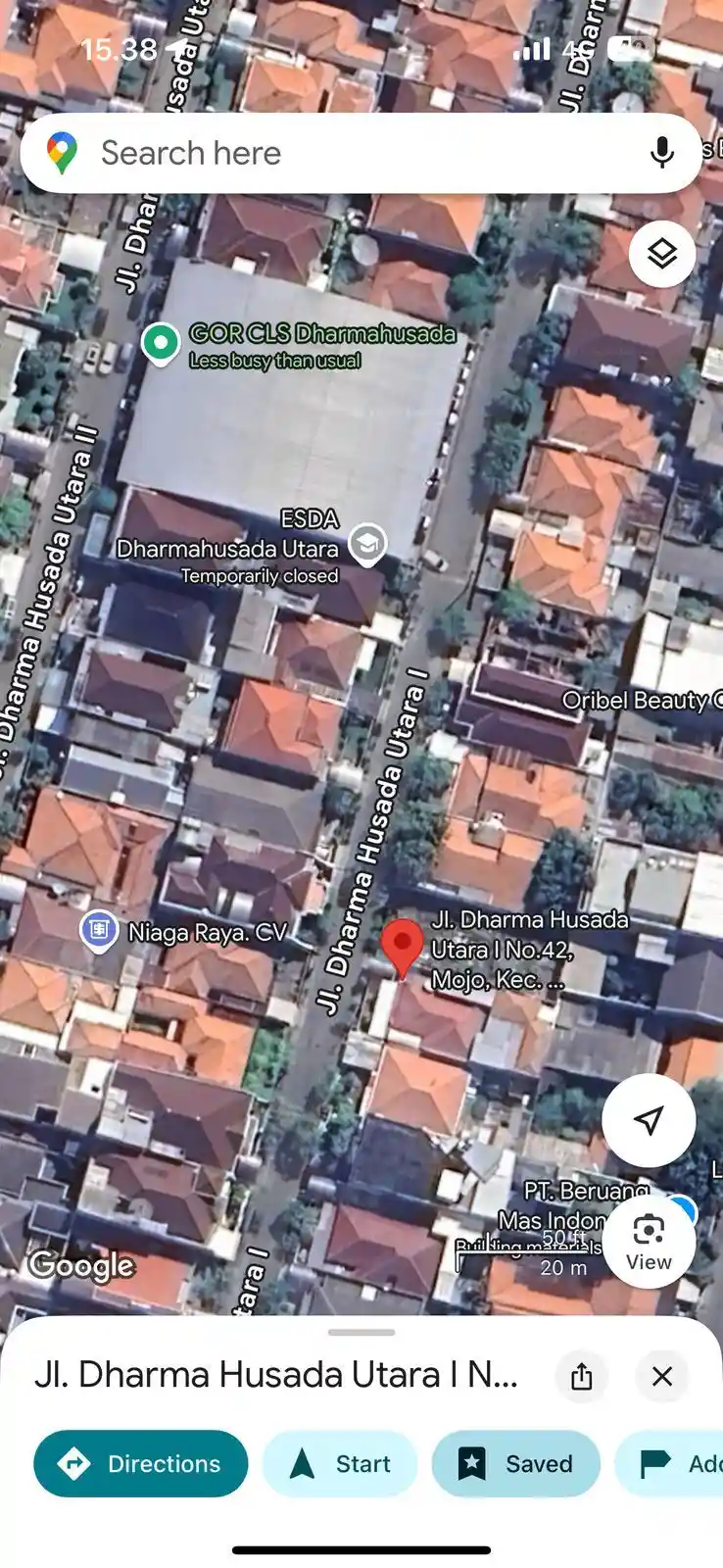Open the Saved lists for this place
The height and width of the screenshot is (1568, 723).
pos(515,1463)
